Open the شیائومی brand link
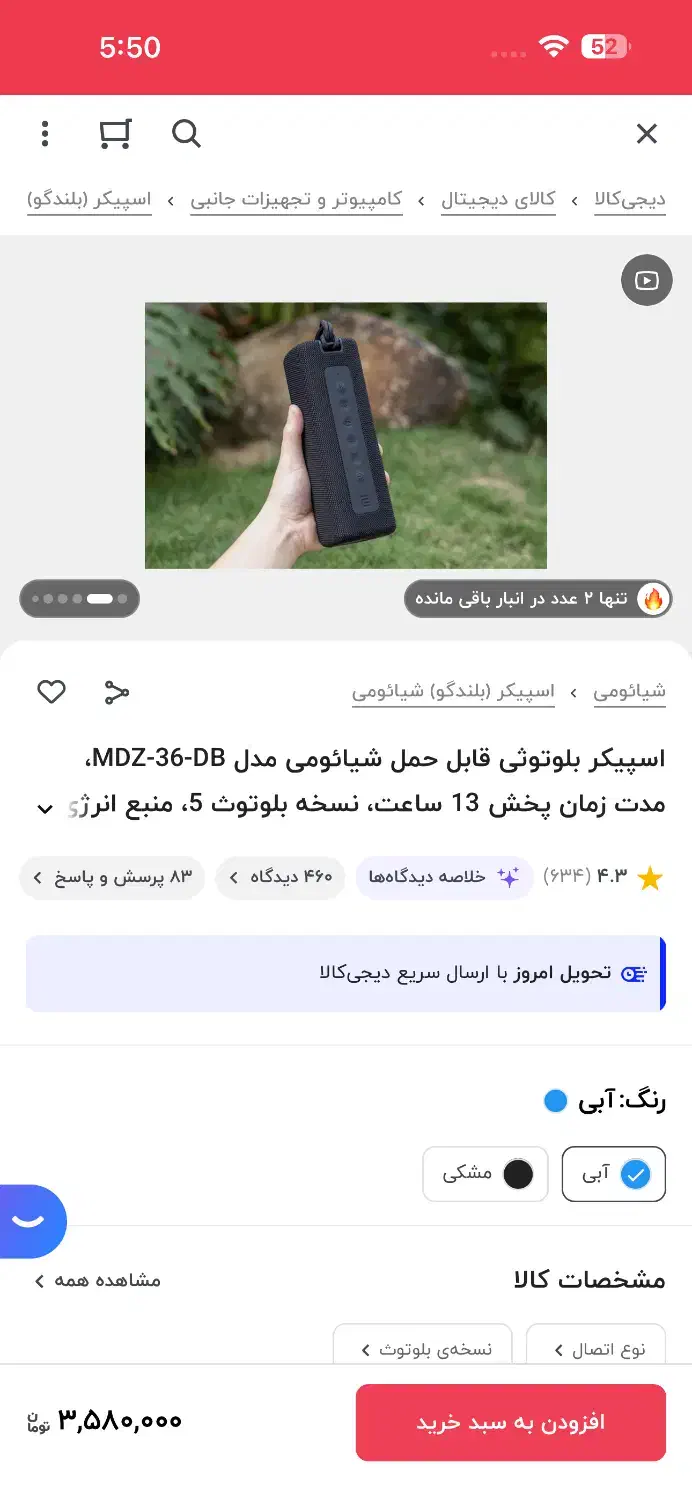Image resolution: width=692 pixels, height=1500 pixels. click(629, 692)
